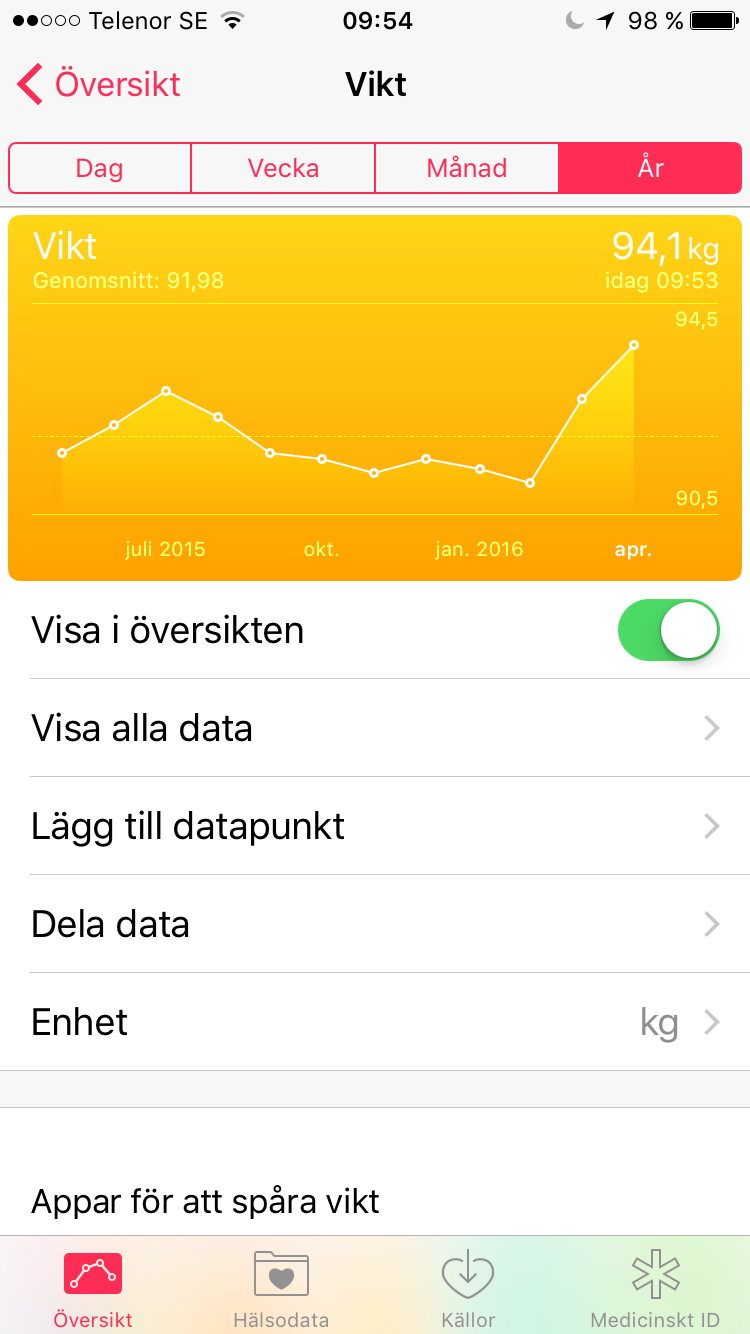Screen dimensions: 750x1334
Task: Open the Medicinskt ID tab
Action: [655, 1288]
